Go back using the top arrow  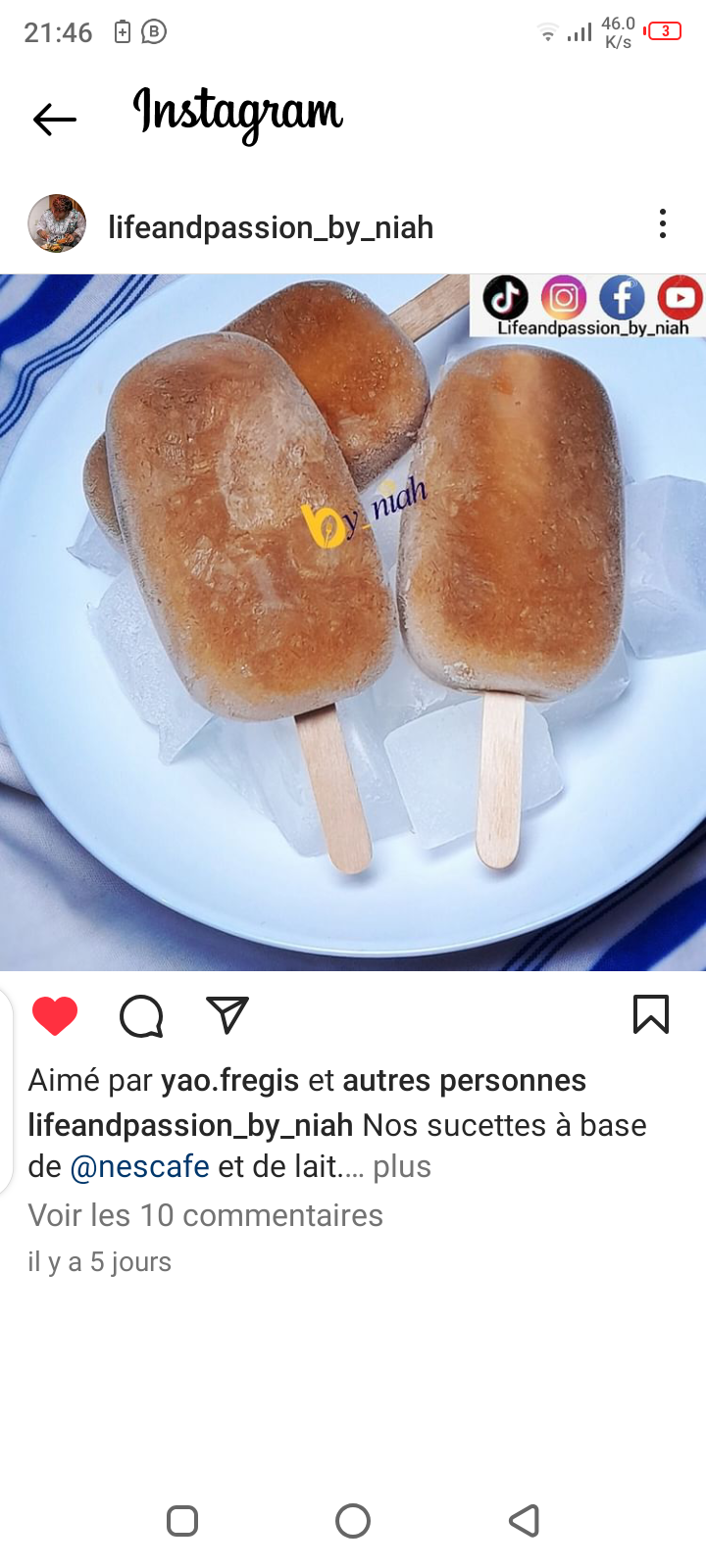point(55,120)
